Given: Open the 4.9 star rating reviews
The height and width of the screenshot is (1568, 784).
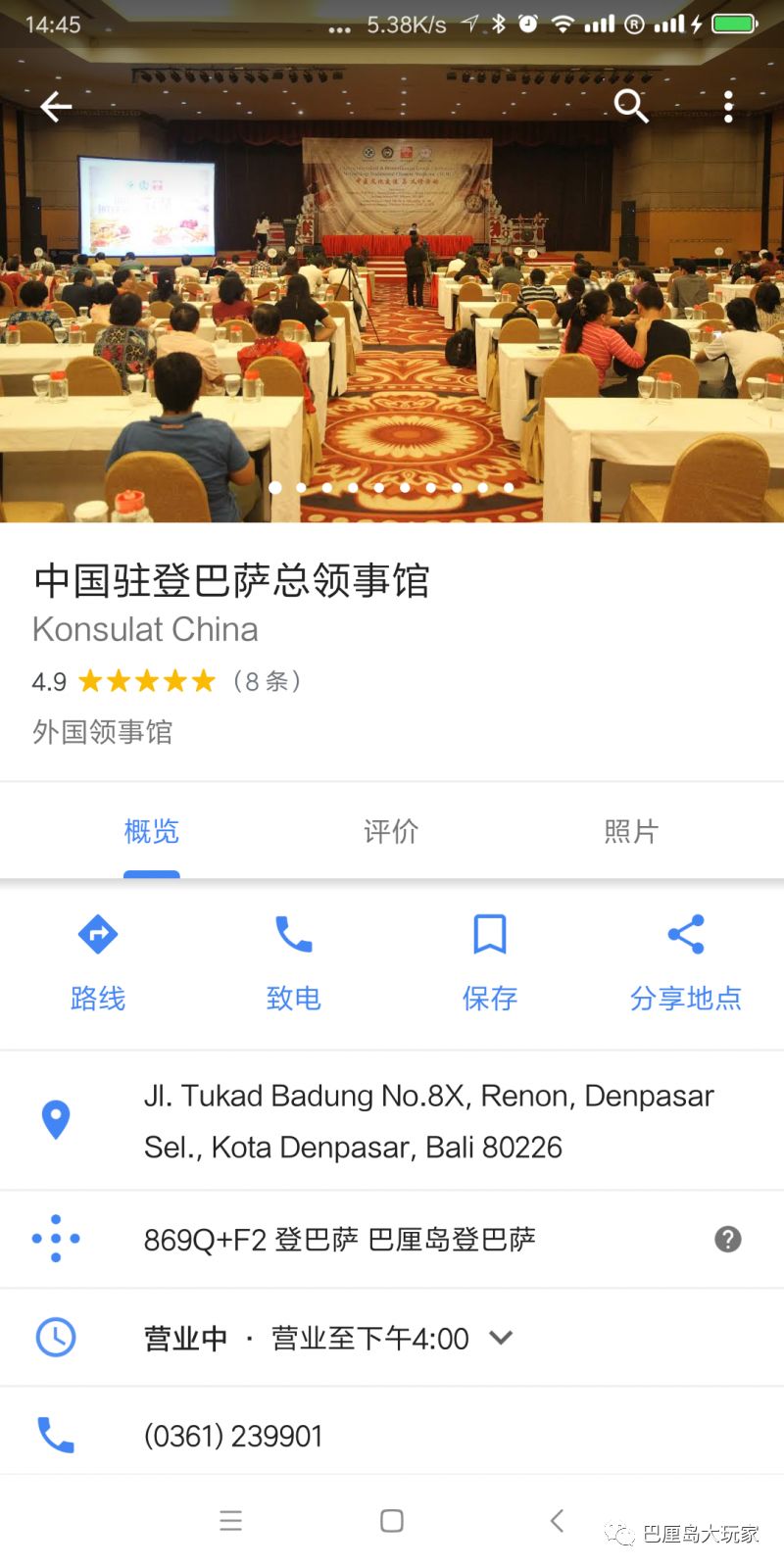Looking at the screenshot, I should (147, 681).
